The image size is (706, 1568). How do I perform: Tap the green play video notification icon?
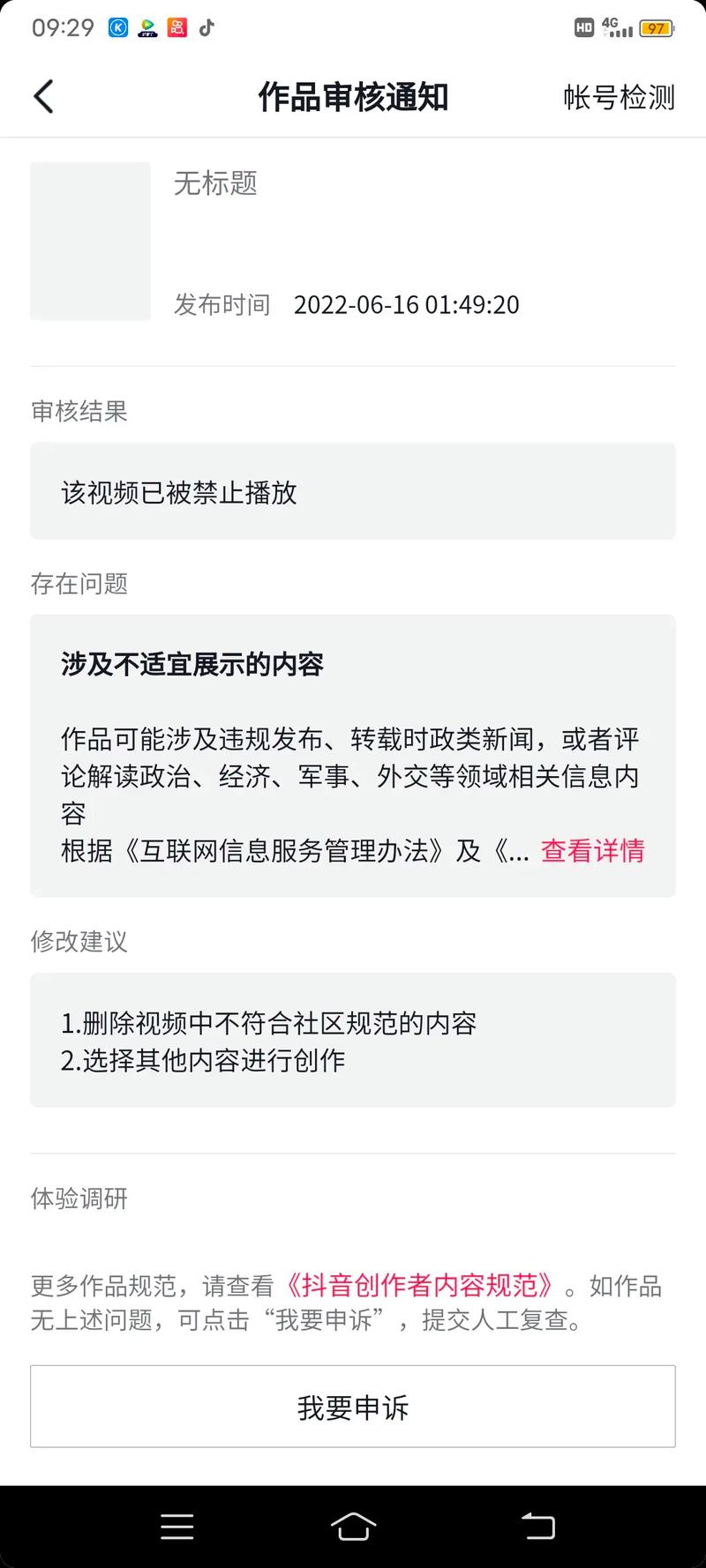146,27
